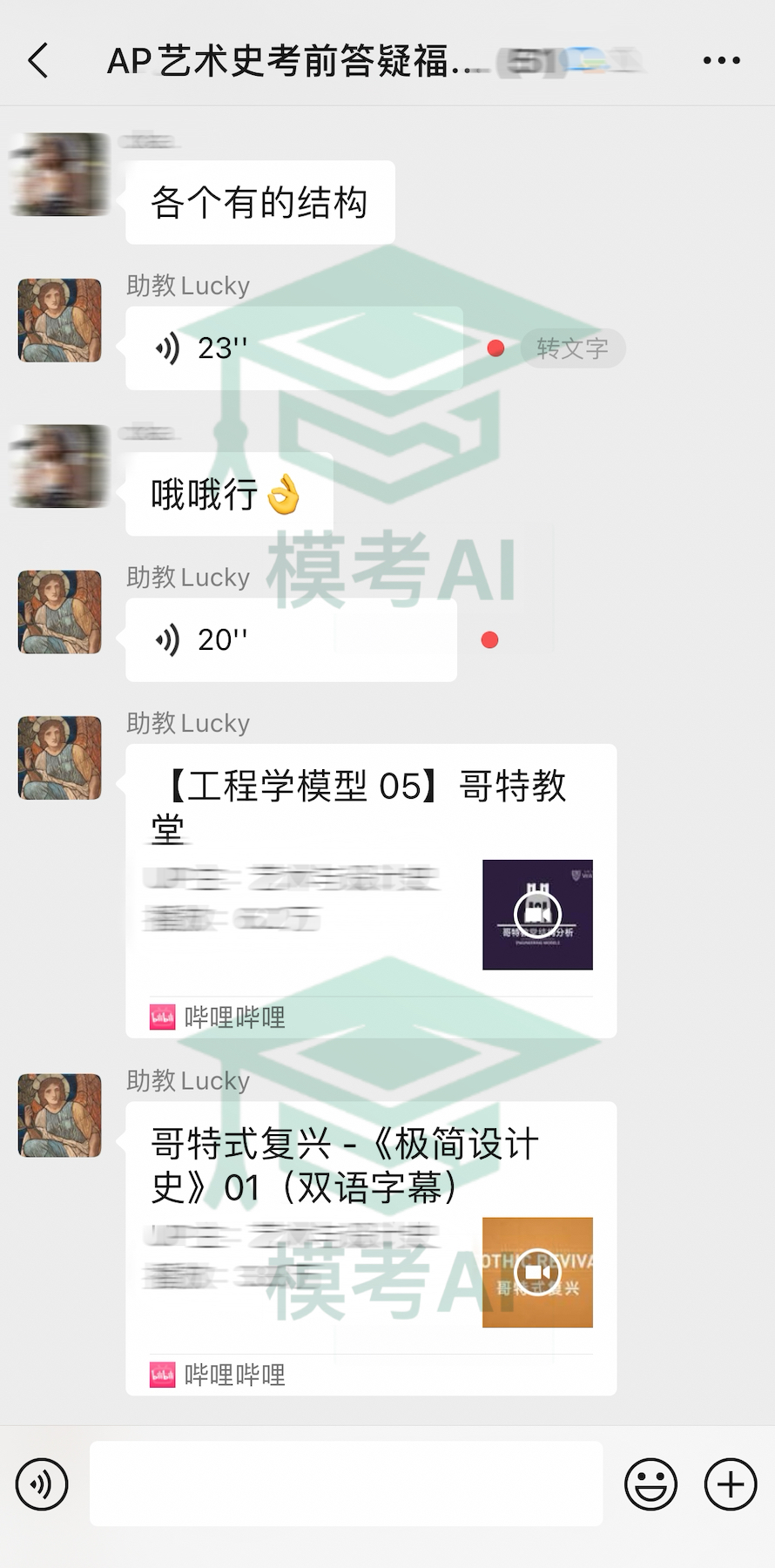Play the 20-second voice message
The height and width of the screenshot is (1568, 775).
pyautogui.click(x=291, y=640)
